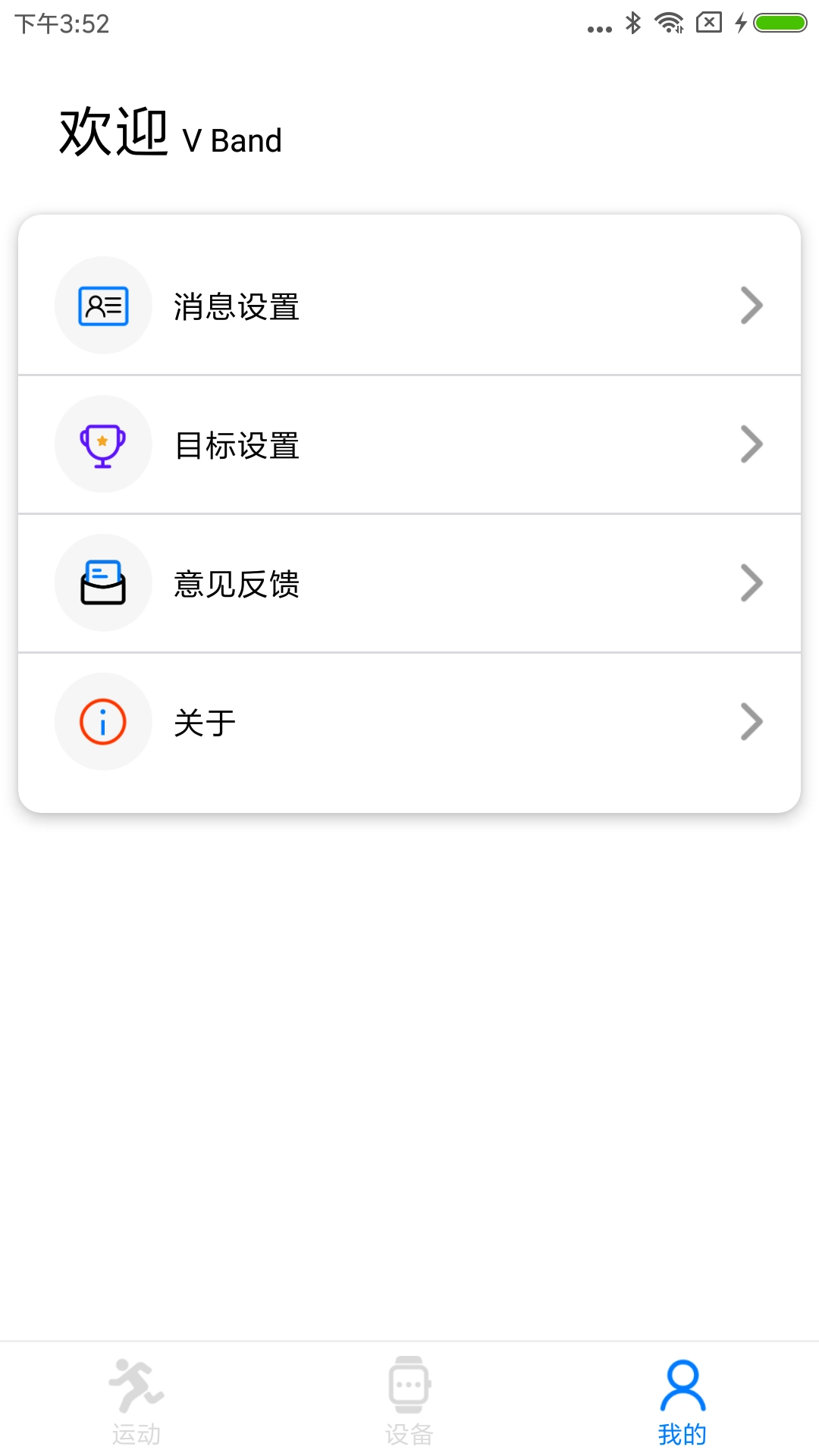This screenshot has height=1456, width=819.
Task: Click the smartwatch icon for 设备
Action: (x=409, y=1399)
